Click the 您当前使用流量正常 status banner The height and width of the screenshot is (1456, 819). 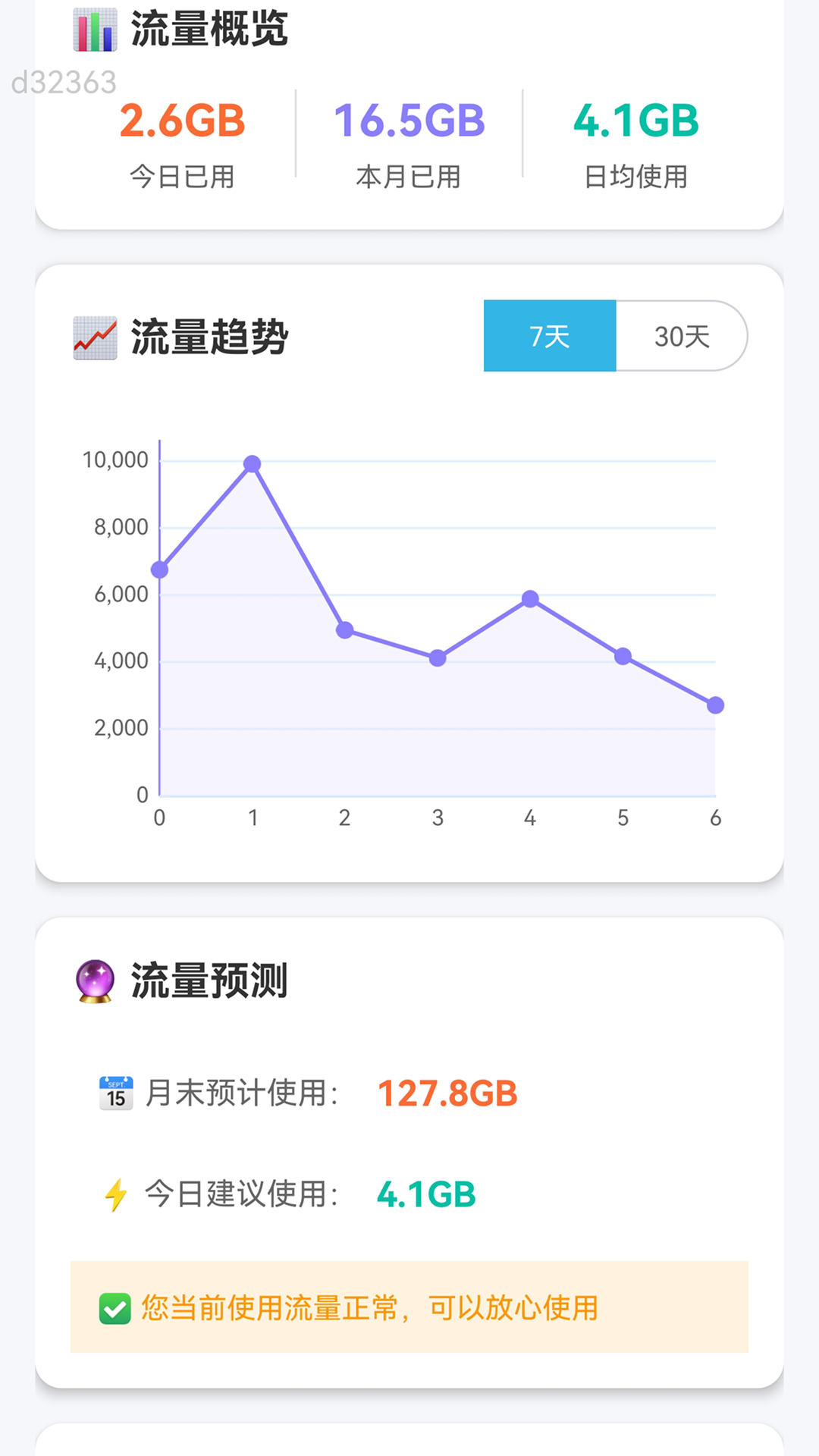(409, 1307)
